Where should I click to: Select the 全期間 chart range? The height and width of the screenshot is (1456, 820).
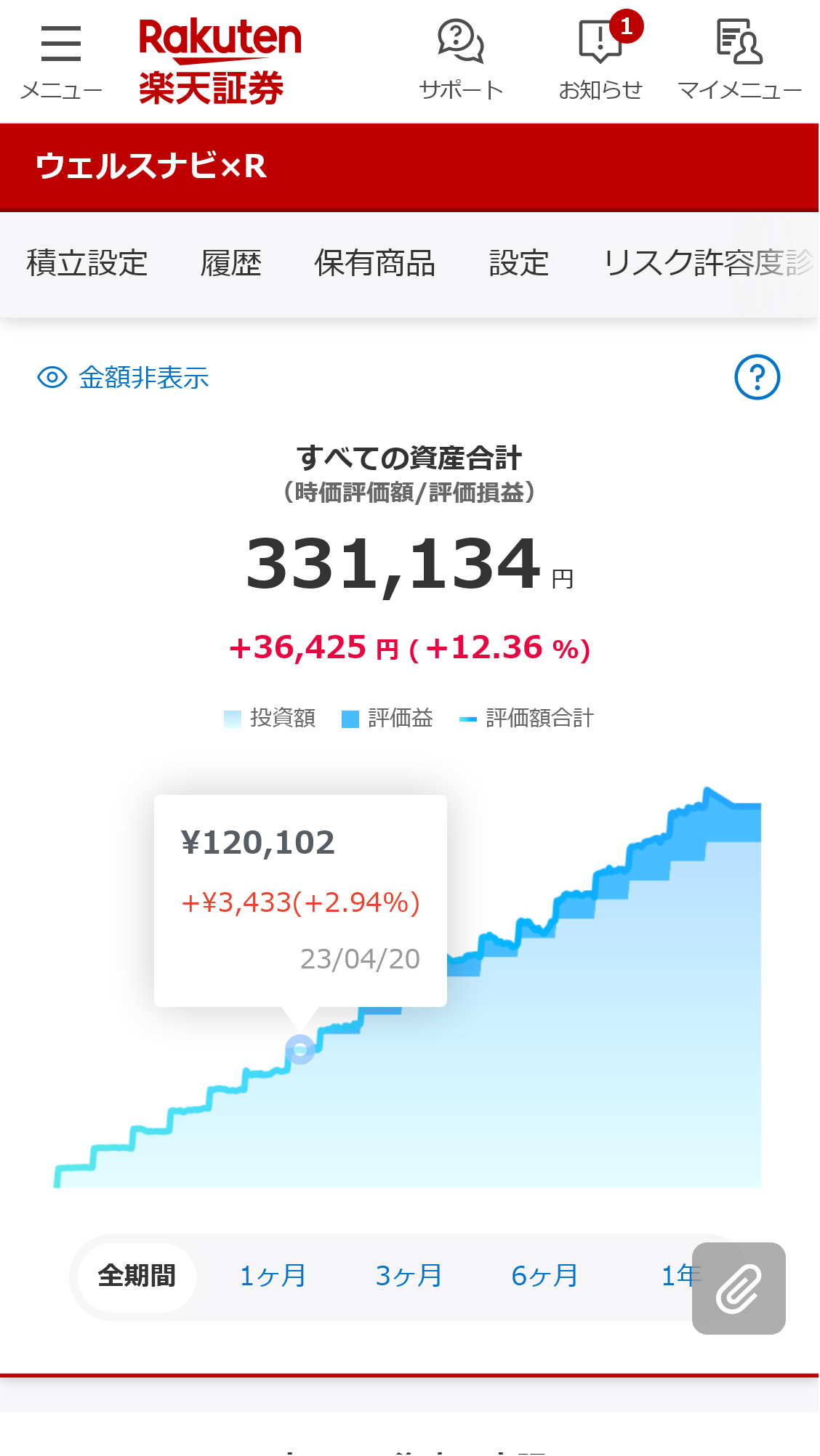click(137, 1276)
